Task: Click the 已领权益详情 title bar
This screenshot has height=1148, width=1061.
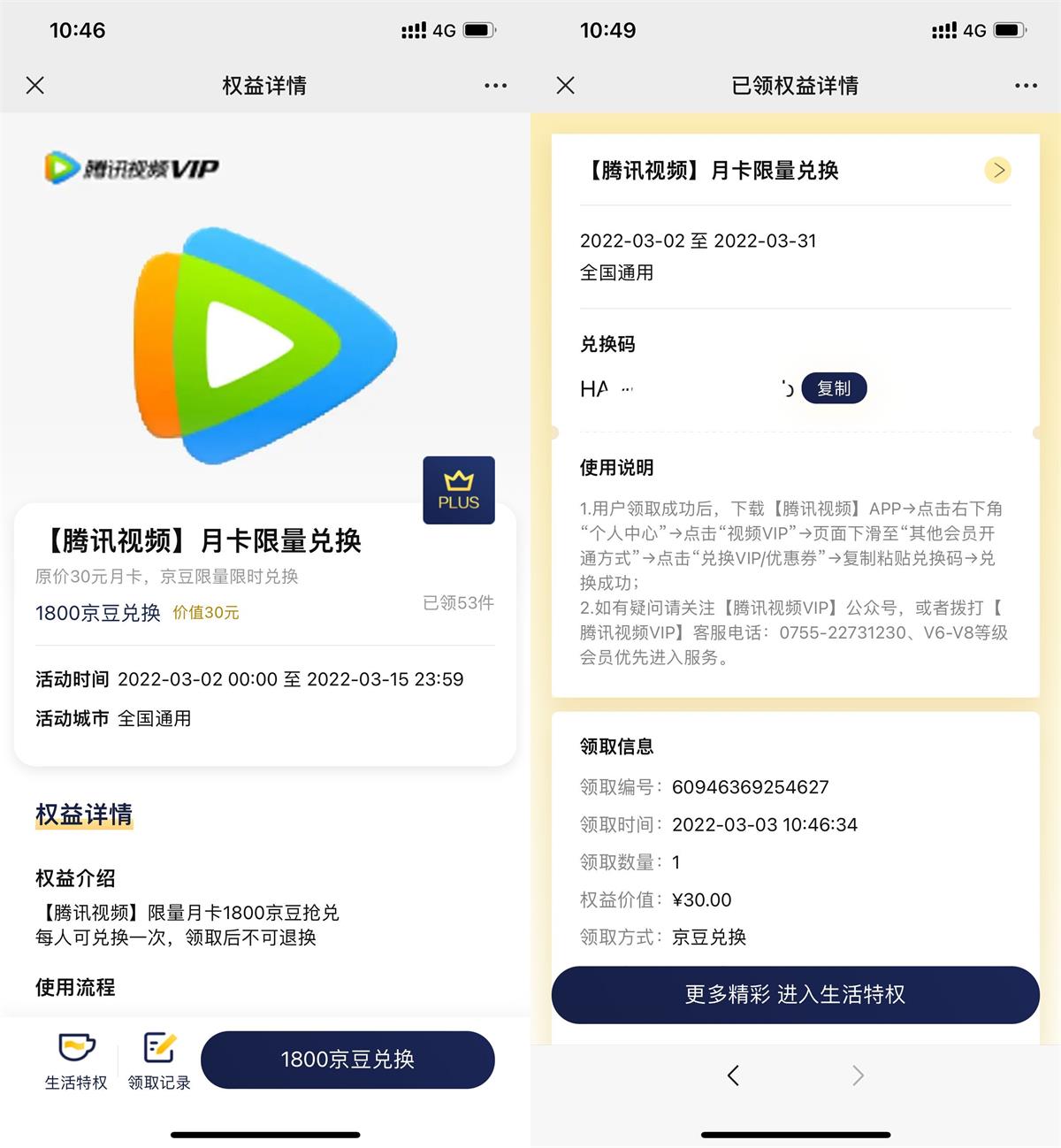Action: coord(794,85)
